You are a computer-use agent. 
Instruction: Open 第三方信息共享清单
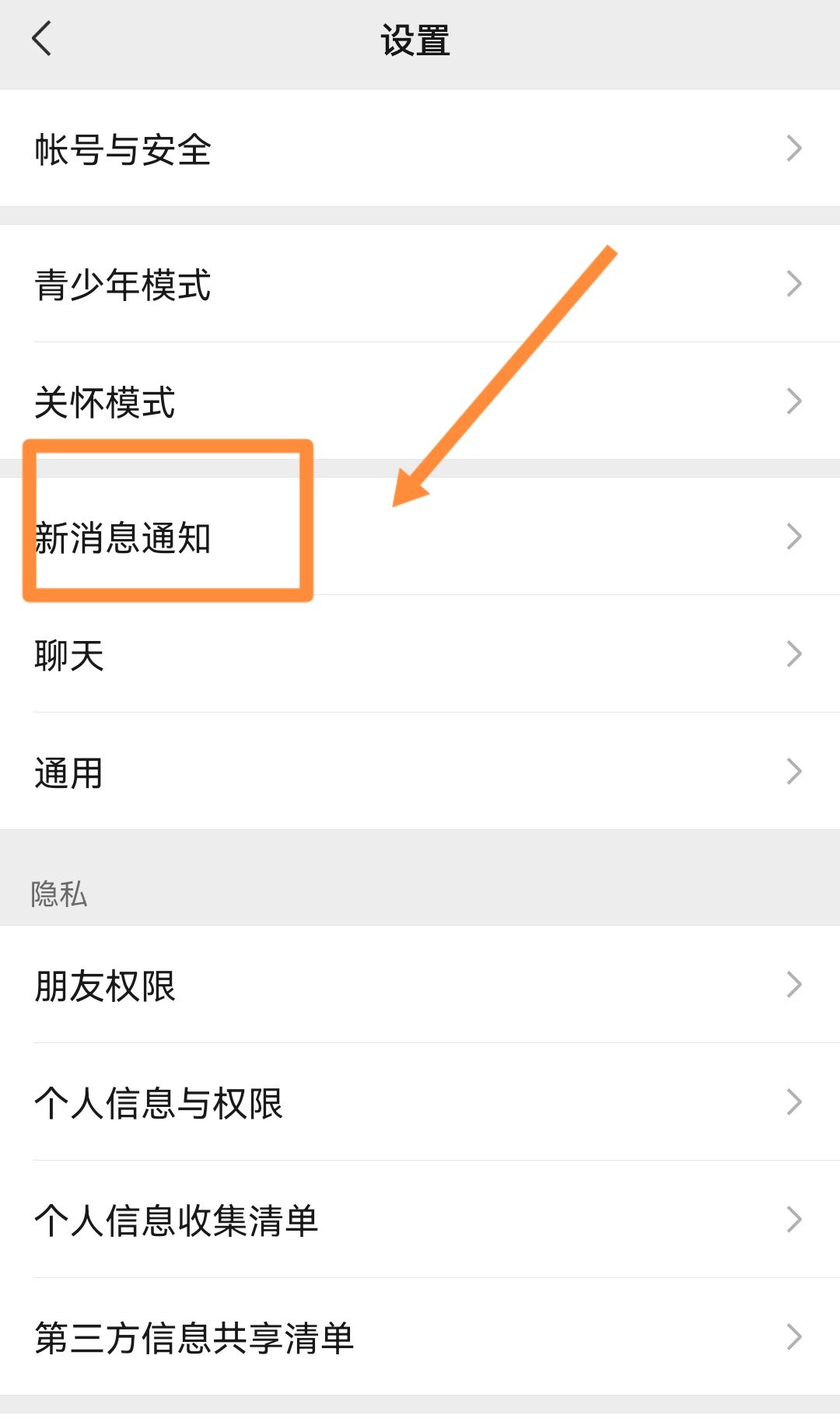(x=420, y=1337)
